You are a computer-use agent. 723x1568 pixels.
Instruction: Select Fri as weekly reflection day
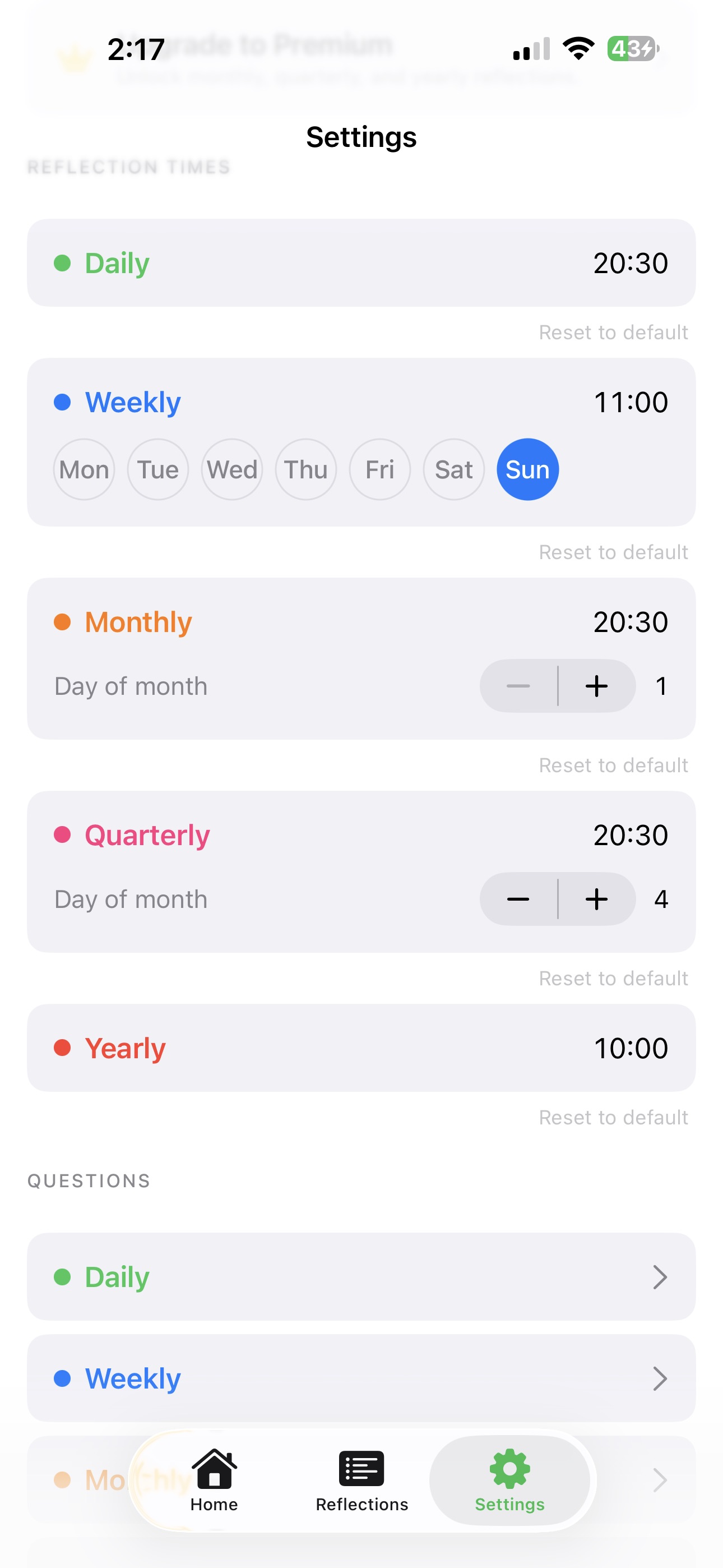(380, 470)
